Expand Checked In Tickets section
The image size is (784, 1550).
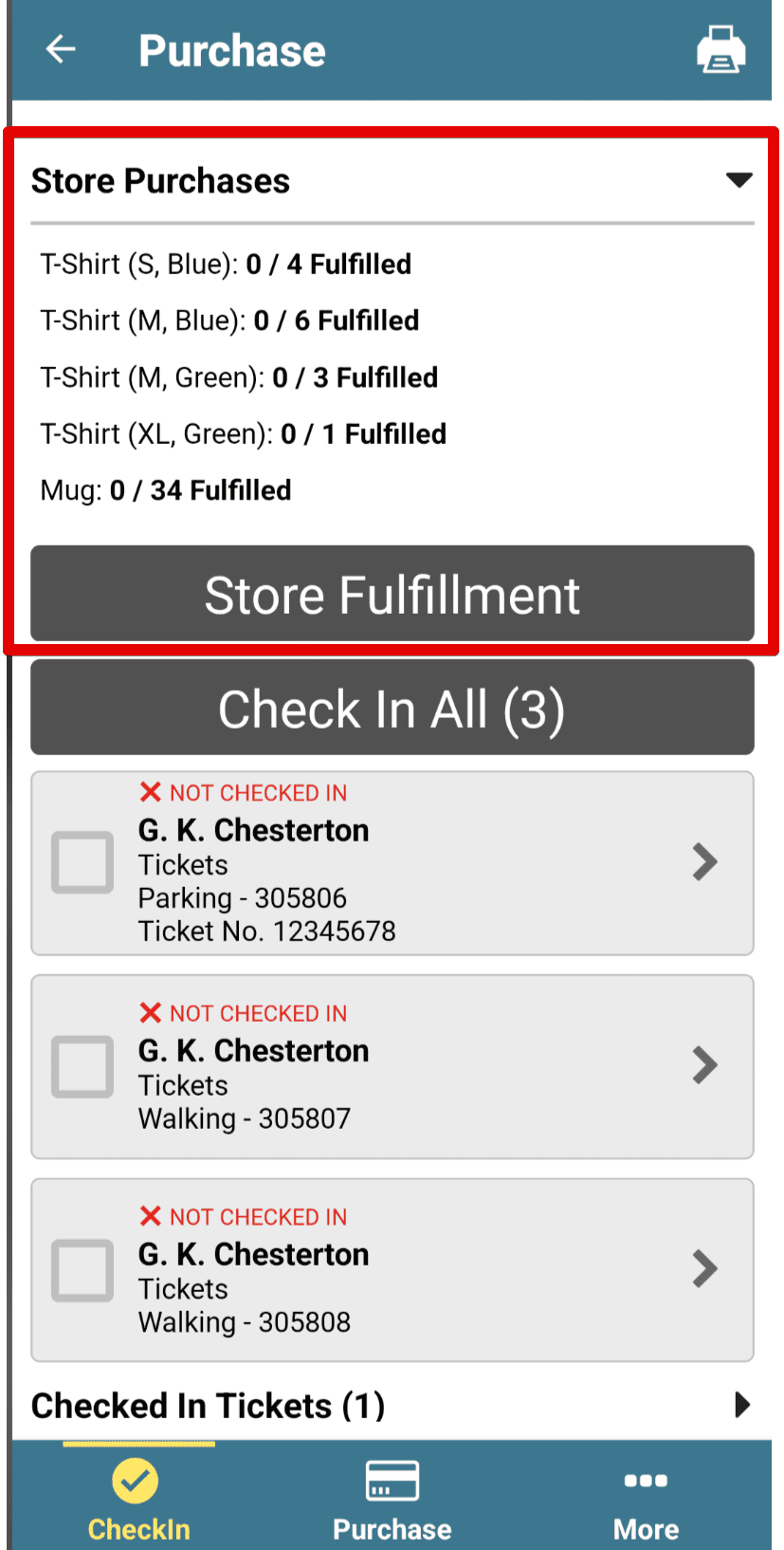742,1406
